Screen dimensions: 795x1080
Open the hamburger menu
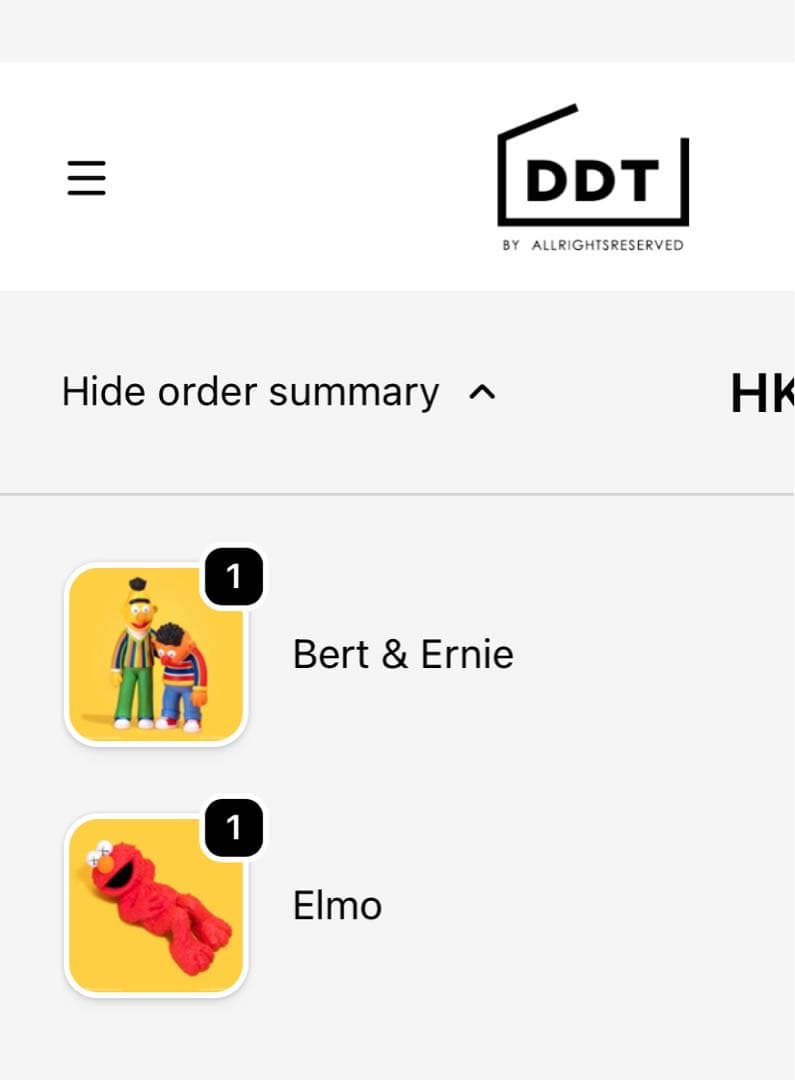pyautogui.click(x=87, y=178)
